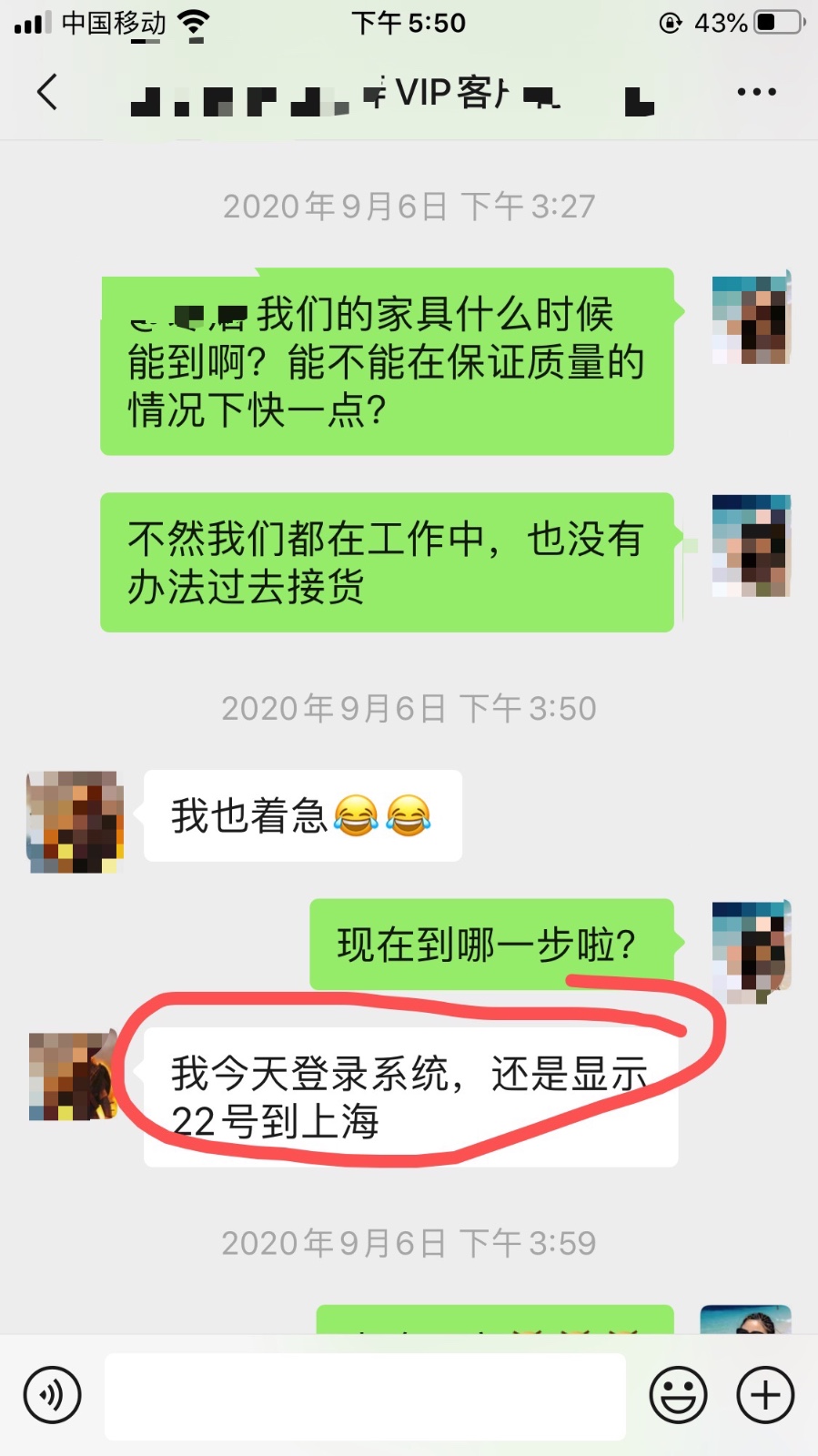Screen dimensions: 818x1456
Task: Open avatar beside "现在到哪一步啦?" message
Action: click(x=751, y=952)
